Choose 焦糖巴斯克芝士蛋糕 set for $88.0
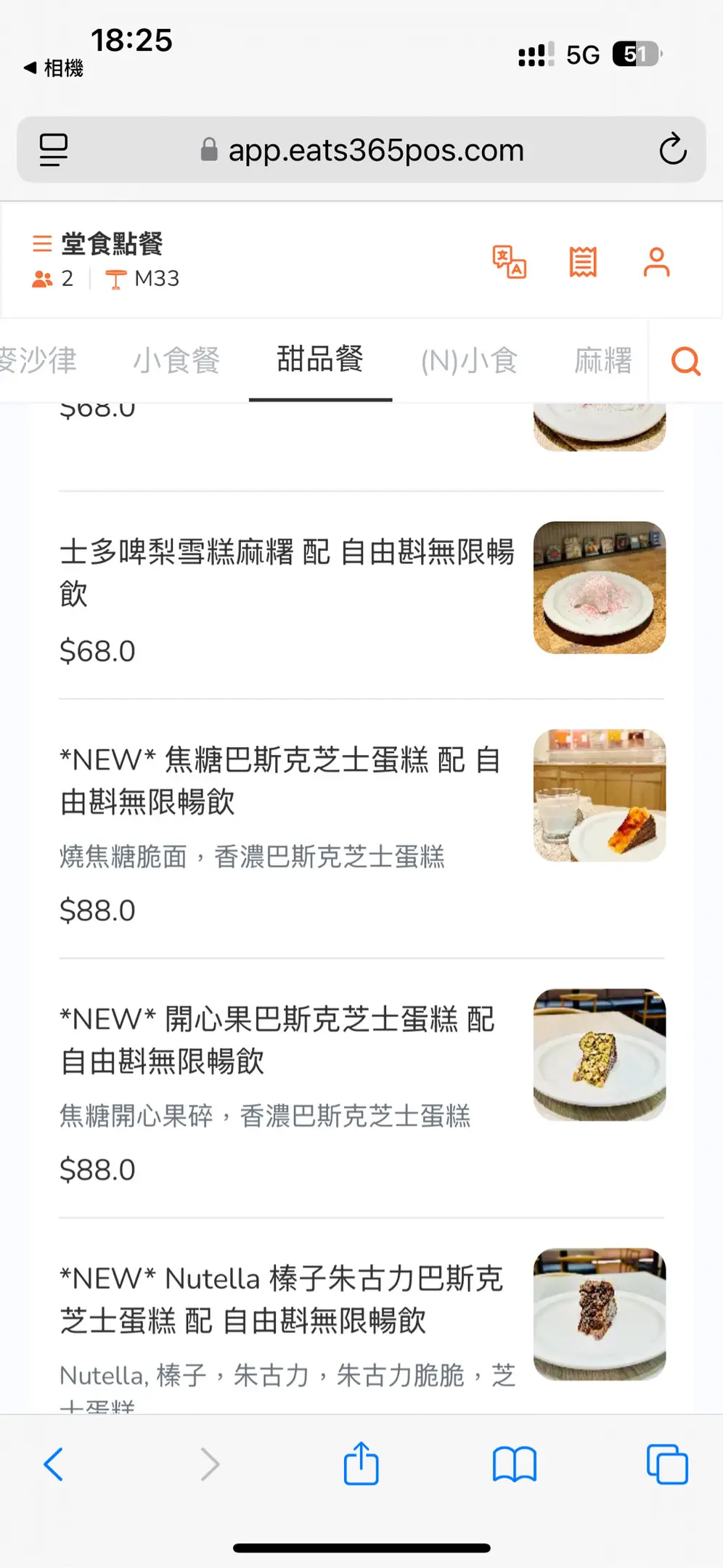The image size is (723, 1568). (280, 781)
